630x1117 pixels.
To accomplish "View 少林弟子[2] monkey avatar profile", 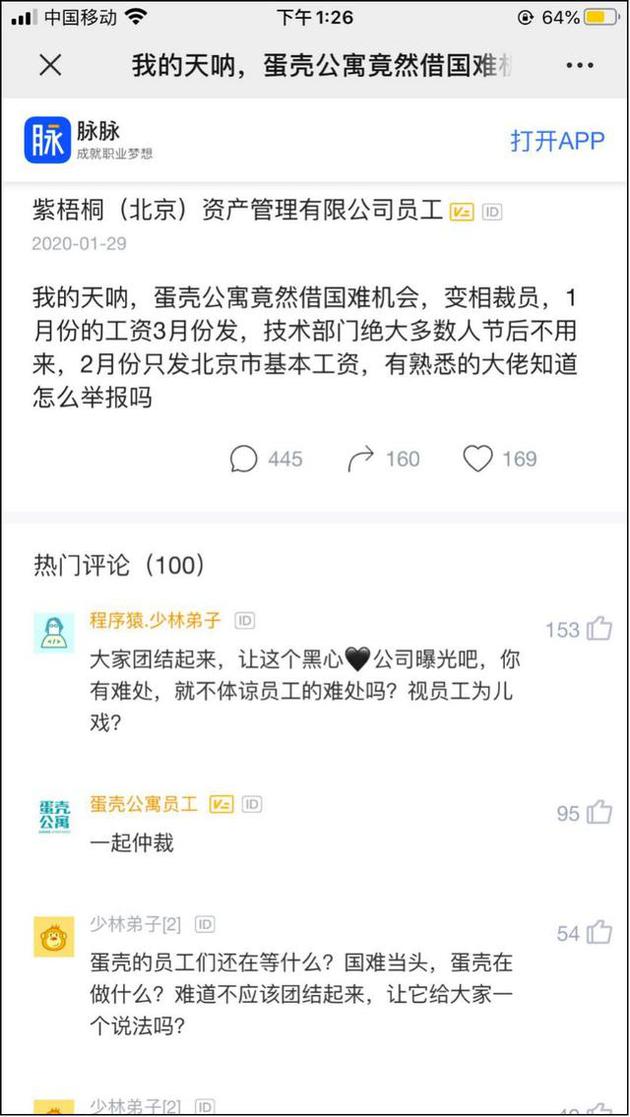I will 54,937.
